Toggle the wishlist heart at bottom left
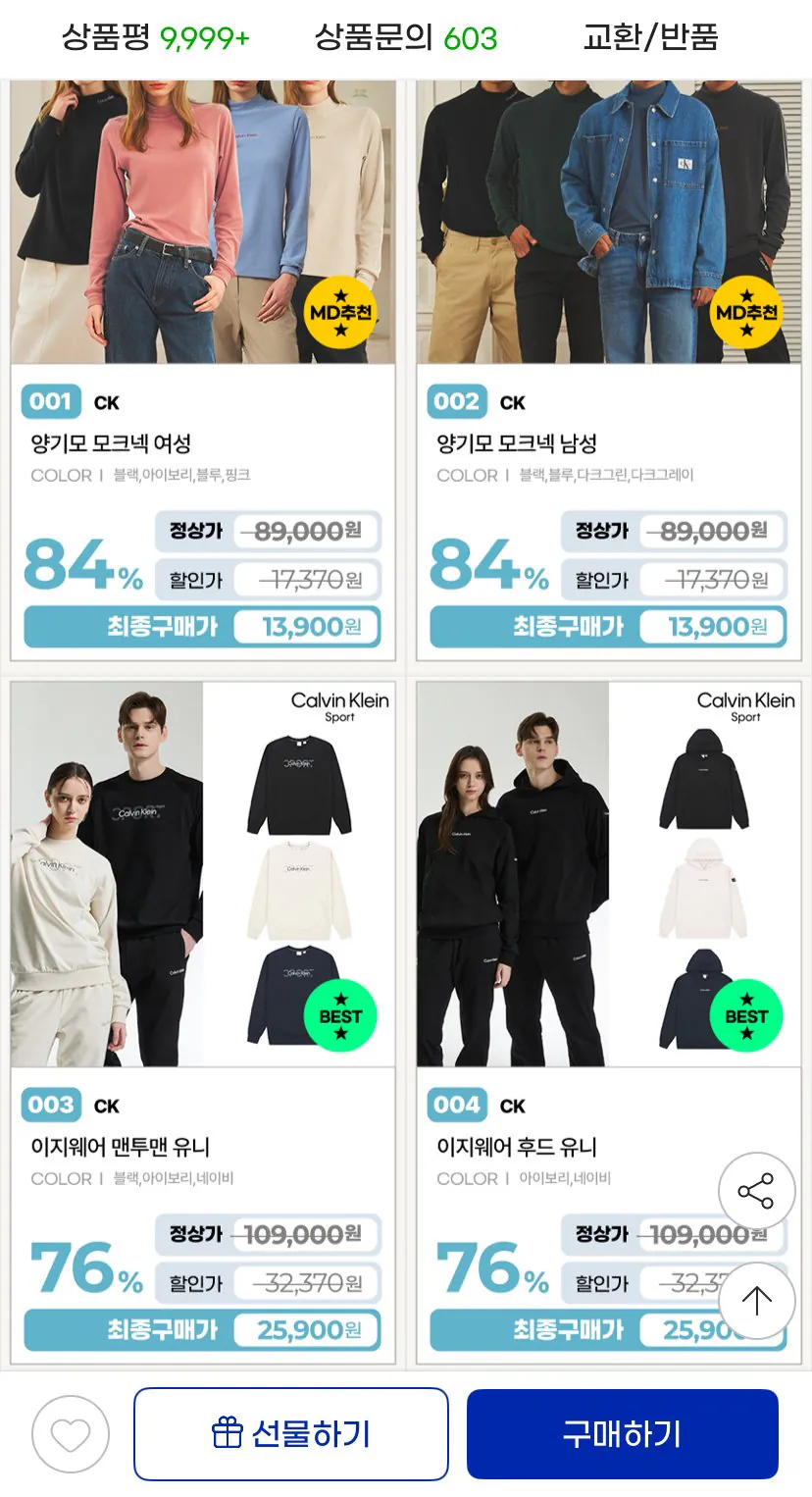 coord(70,1432)
